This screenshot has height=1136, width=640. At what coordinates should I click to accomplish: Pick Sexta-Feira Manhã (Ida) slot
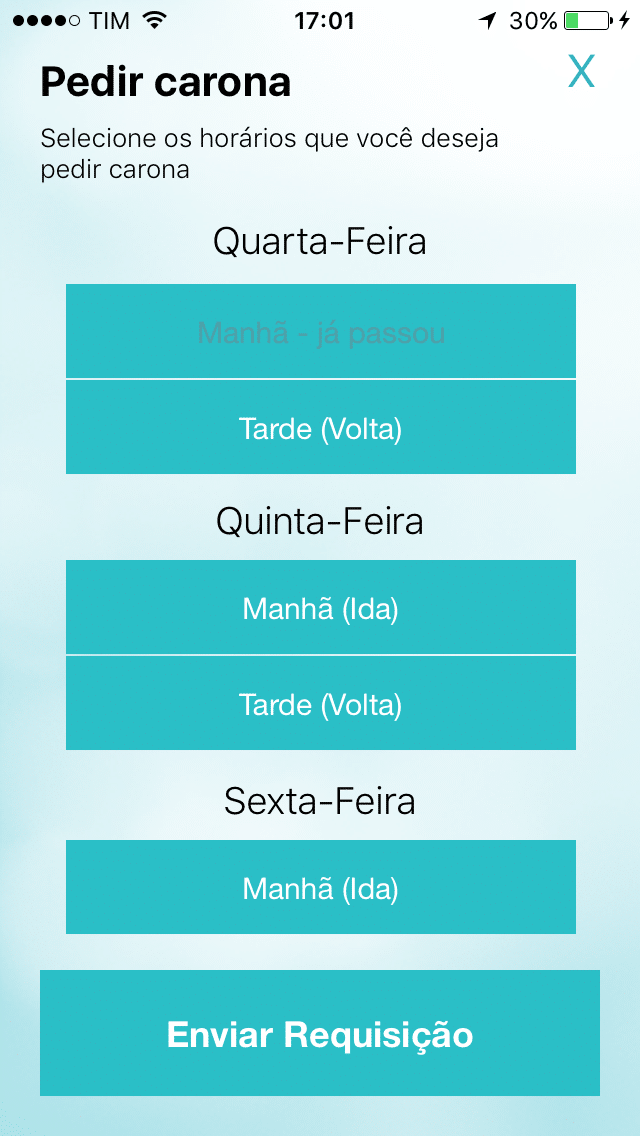320,887
